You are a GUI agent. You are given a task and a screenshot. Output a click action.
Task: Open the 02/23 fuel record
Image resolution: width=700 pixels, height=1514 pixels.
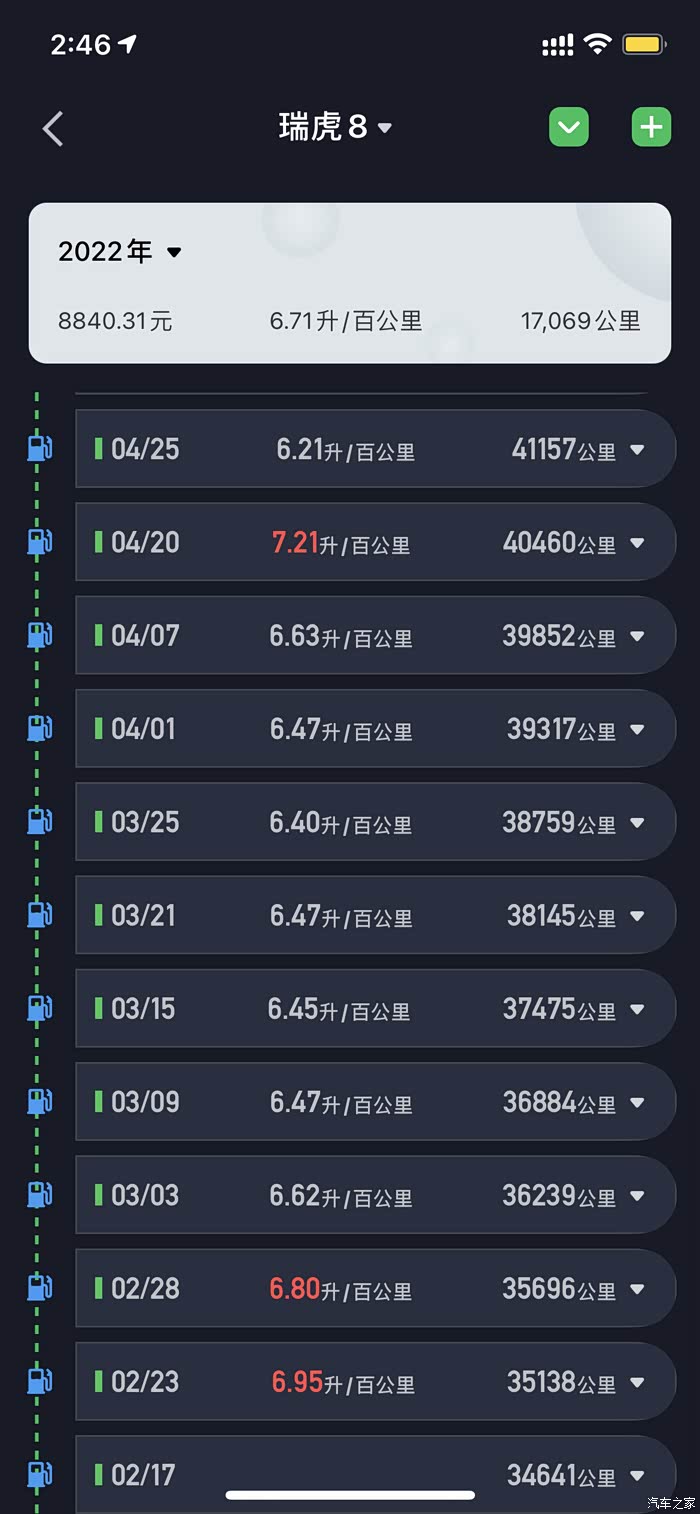(x=637, y=1383)
